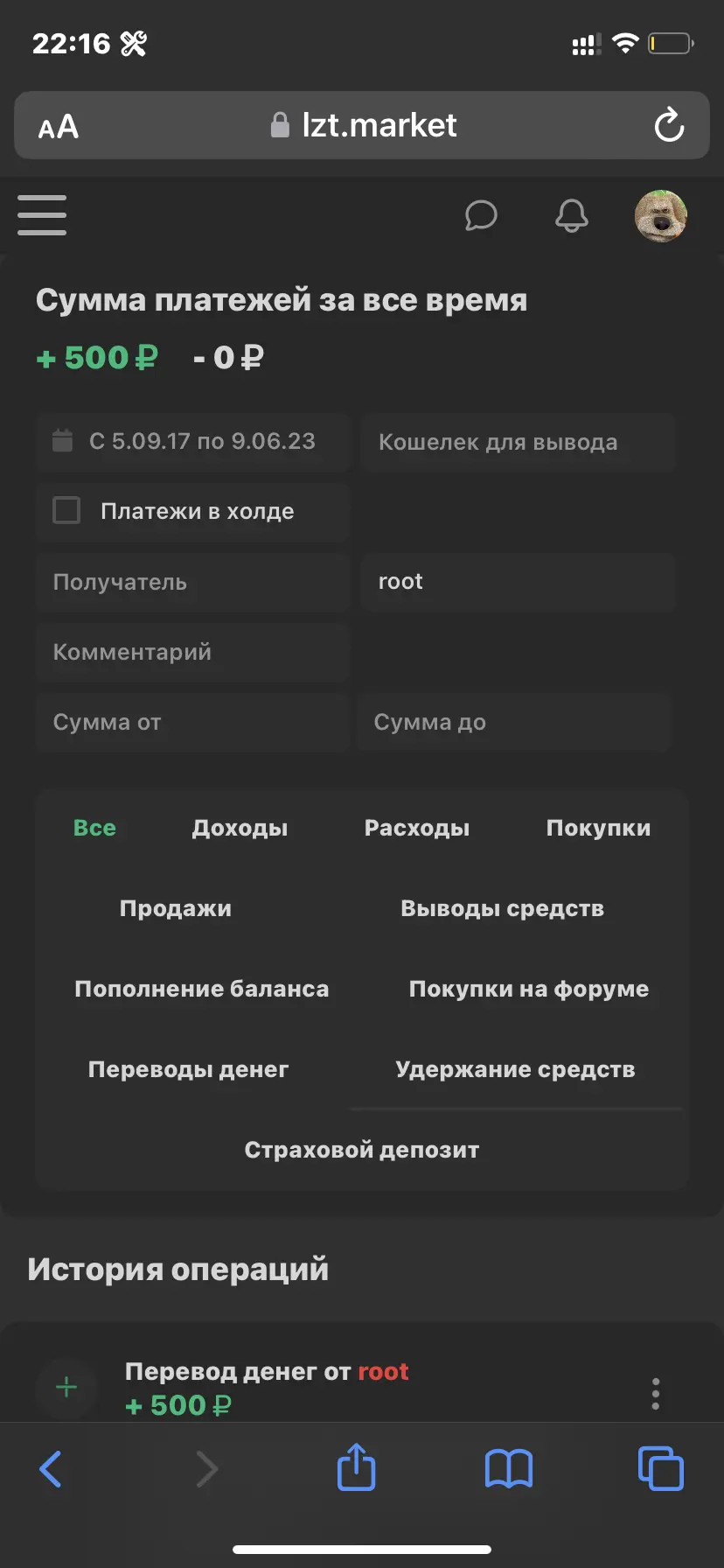The width and height of the screenshot is (724, 1568).
Task: Tap the Сумма до field
Action: pos(514,722)
